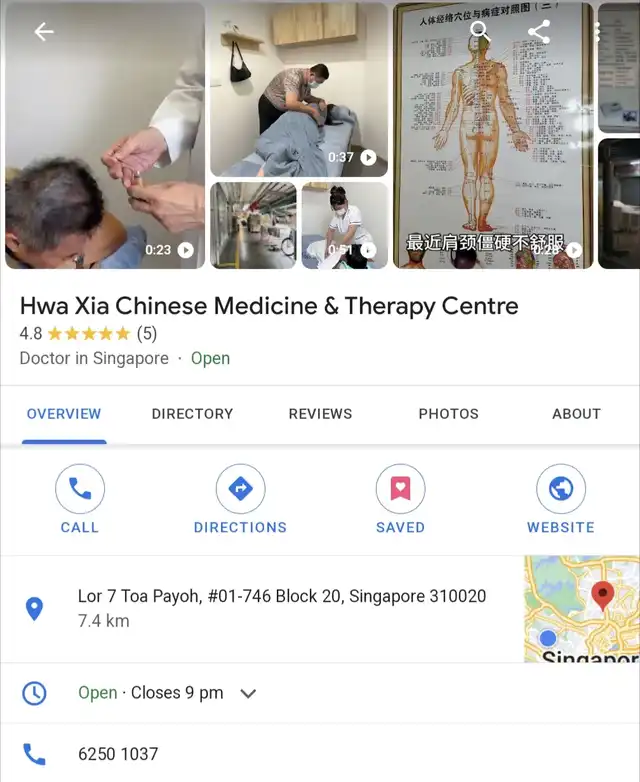This screenshot has width=640, height=782.
Task: Switch to the Reviews tab
Action: coord(320,413)
